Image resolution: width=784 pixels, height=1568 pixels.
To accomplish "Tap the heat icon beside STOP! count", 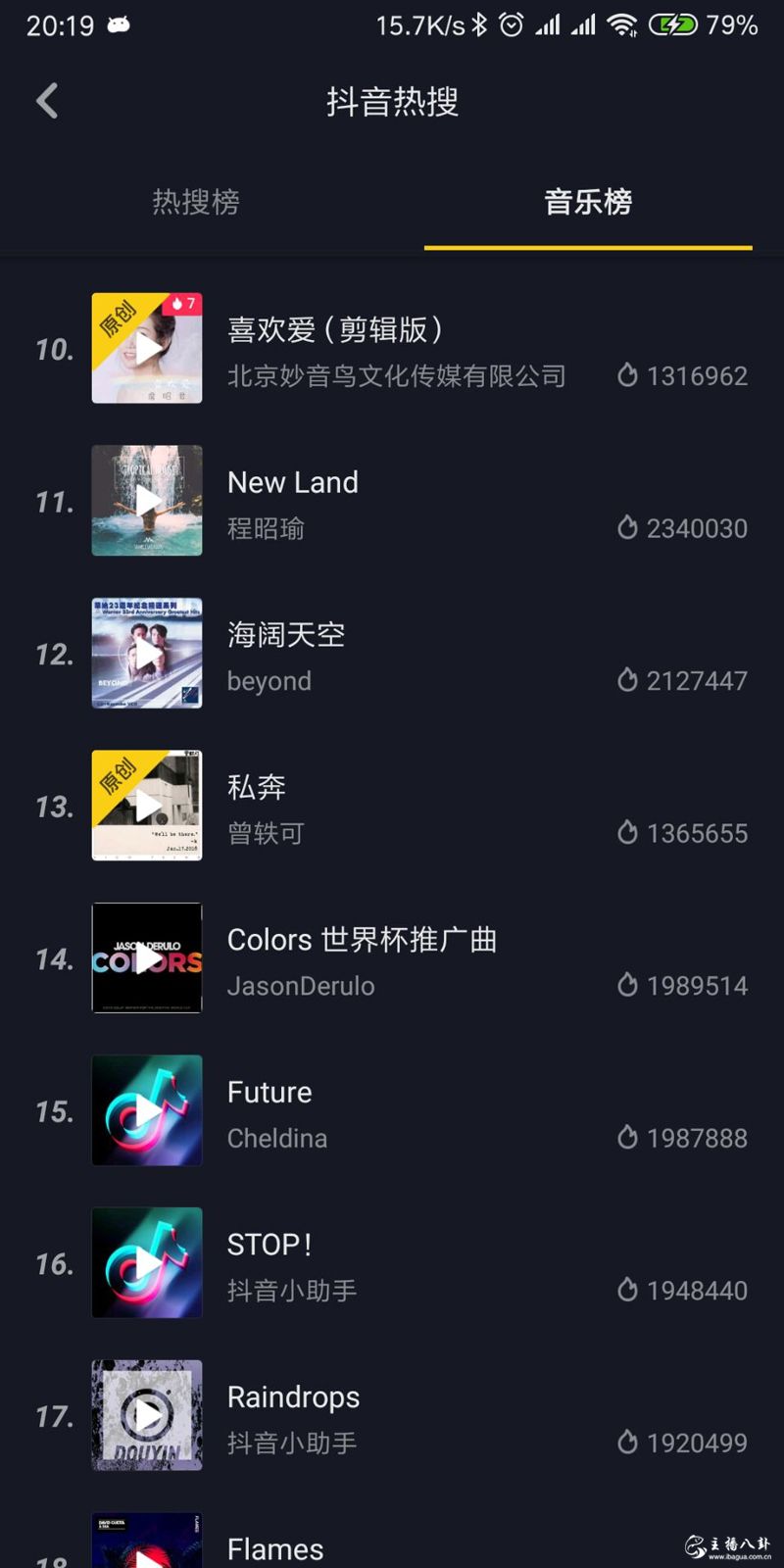I will pyautogui.click(x=627, y=1290).
